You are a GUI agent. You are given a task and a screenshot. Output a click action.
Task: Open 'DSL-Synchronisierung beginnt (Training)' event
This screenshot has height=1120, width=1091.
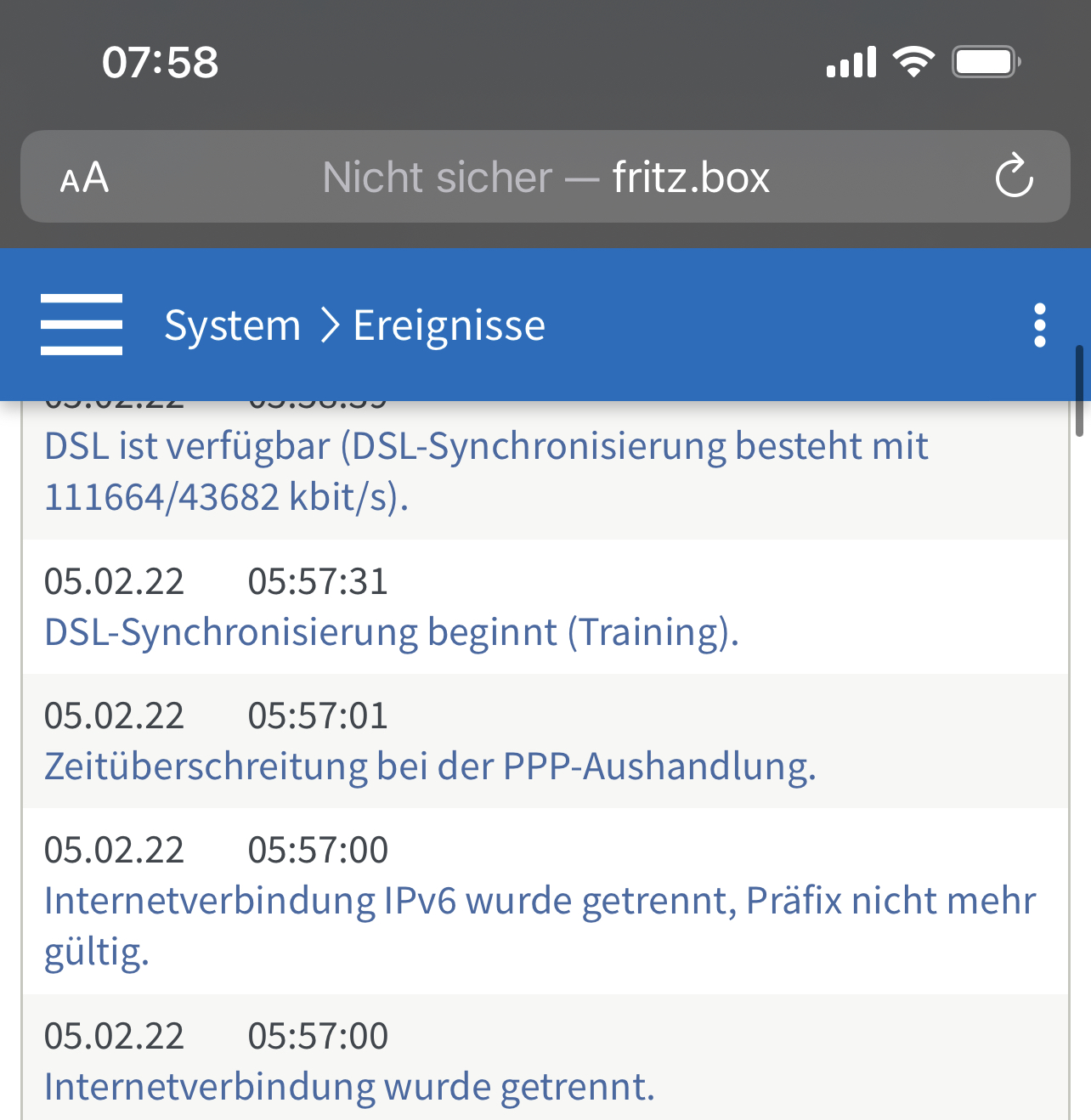pyautogui.click(x=392, y=632)
